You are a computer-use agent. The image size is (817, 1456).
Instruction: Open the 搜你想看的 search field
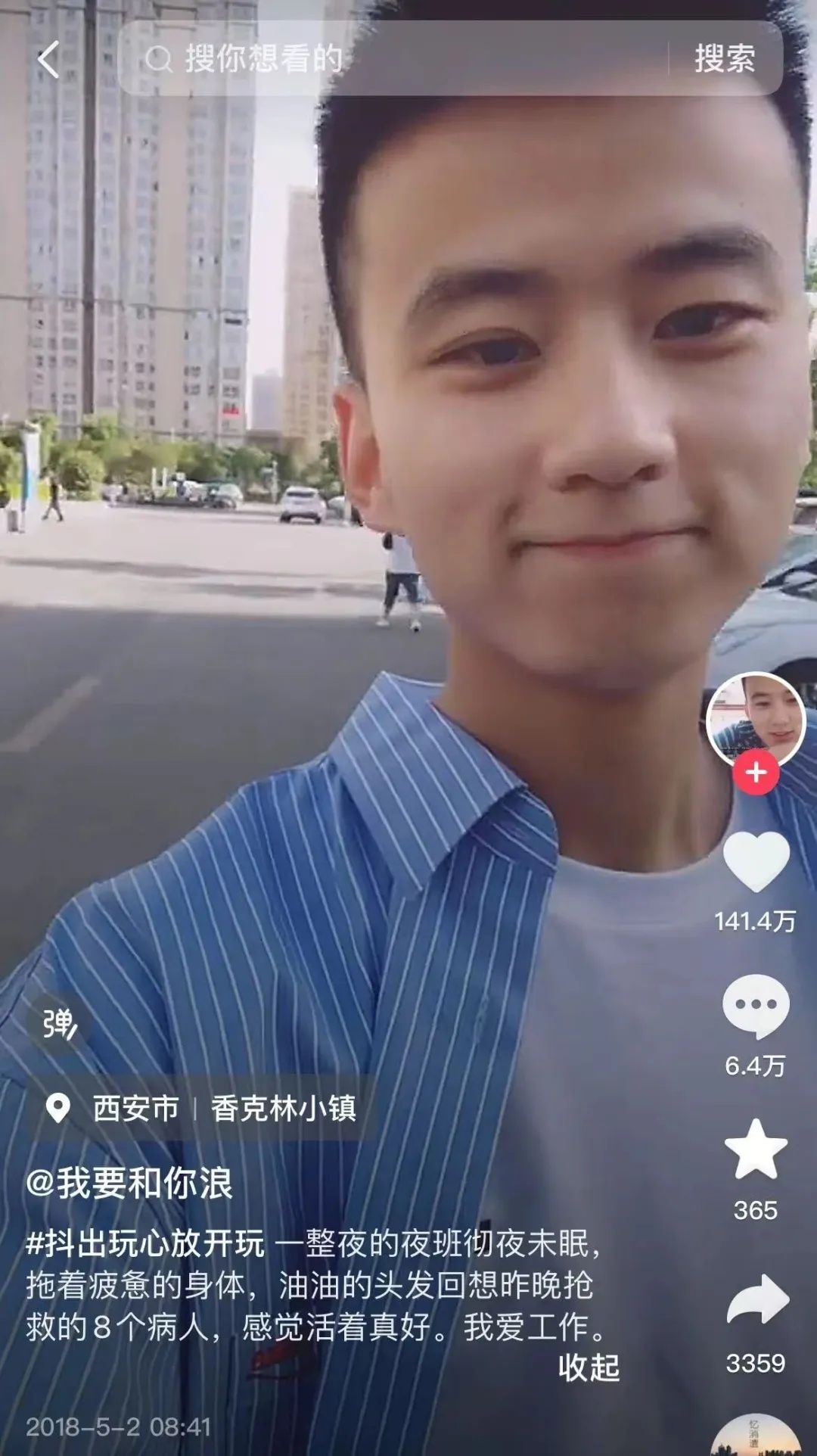(393, 58)
